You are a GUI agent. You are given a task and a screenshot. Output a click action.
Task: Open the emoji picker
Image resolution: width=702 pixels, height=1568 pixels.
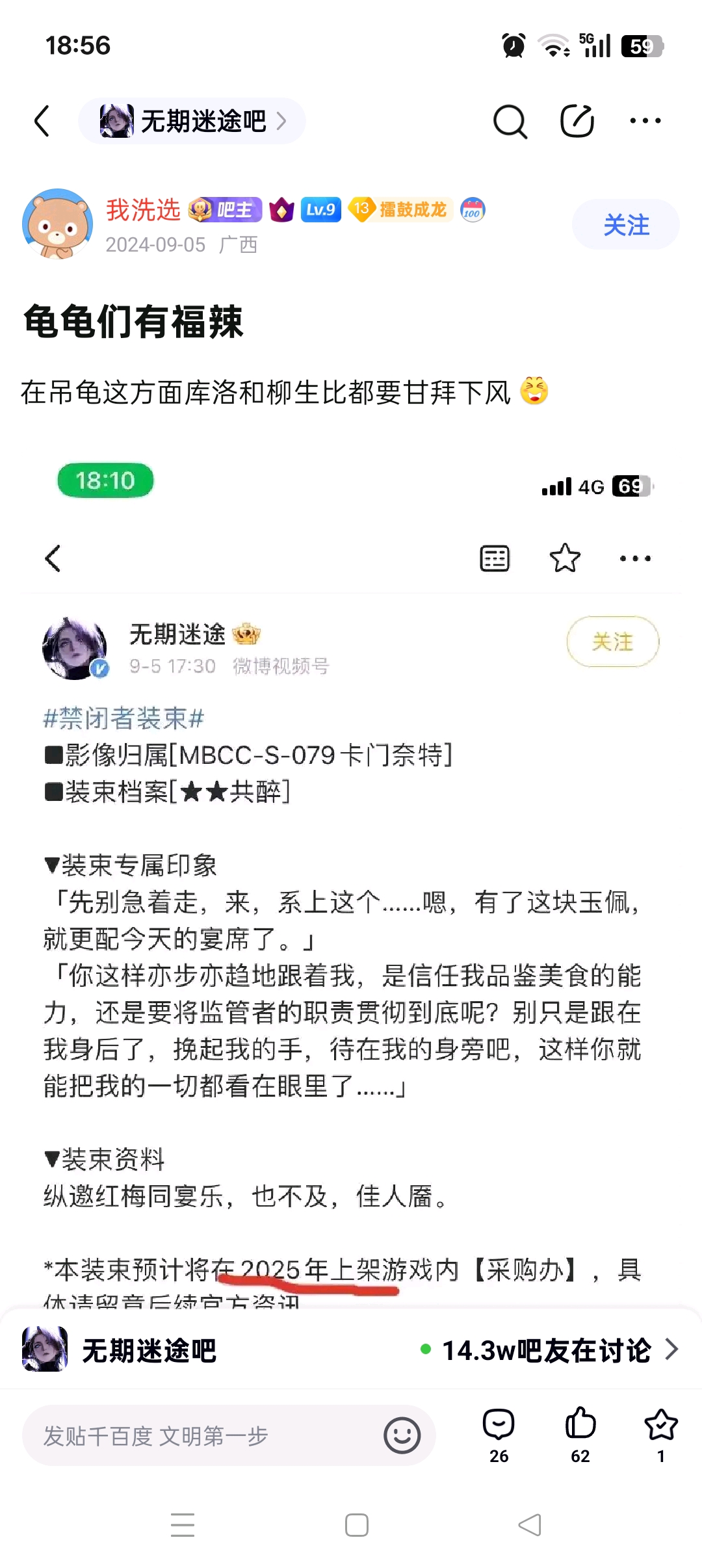point(402,1435)
